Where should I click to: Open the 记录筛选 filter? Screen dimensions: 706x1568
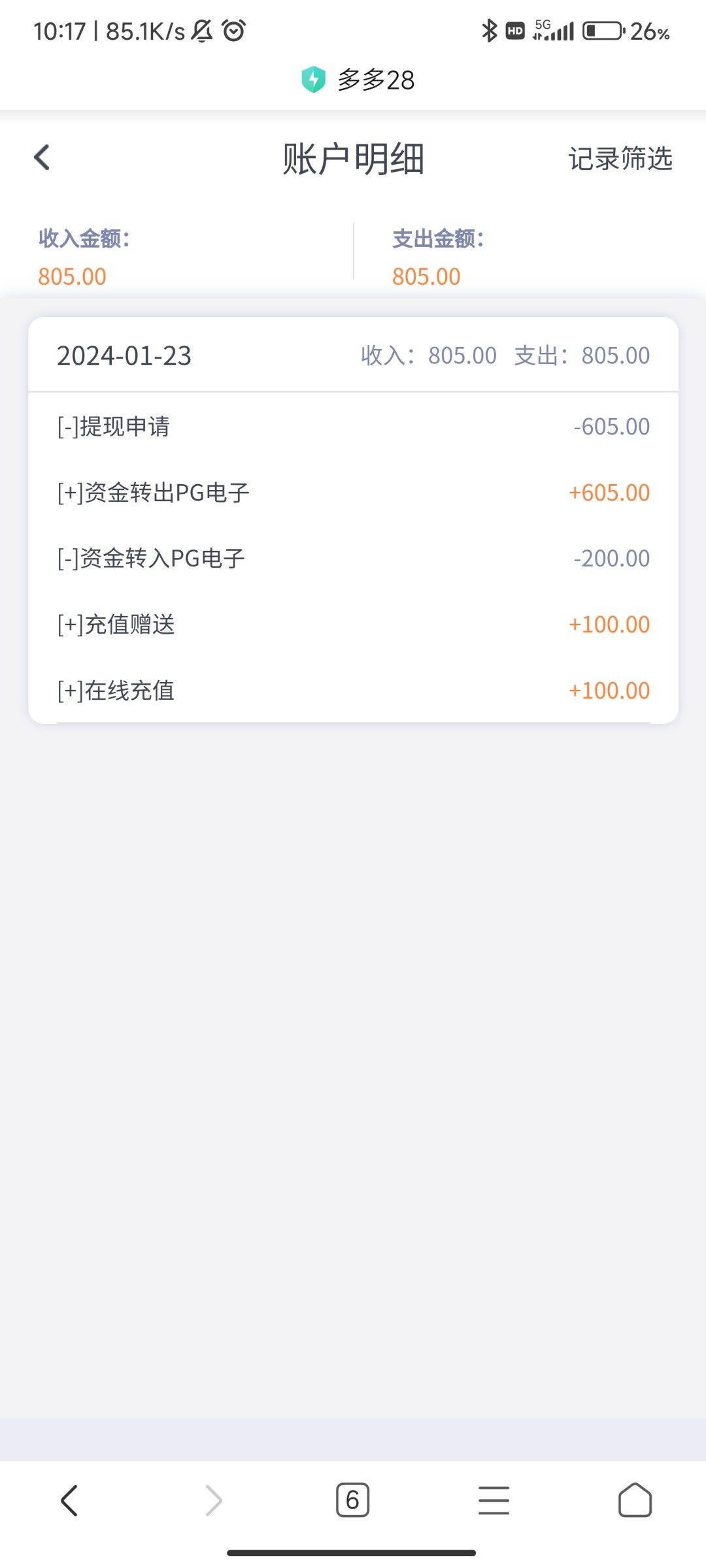click(x=620, y=159)
